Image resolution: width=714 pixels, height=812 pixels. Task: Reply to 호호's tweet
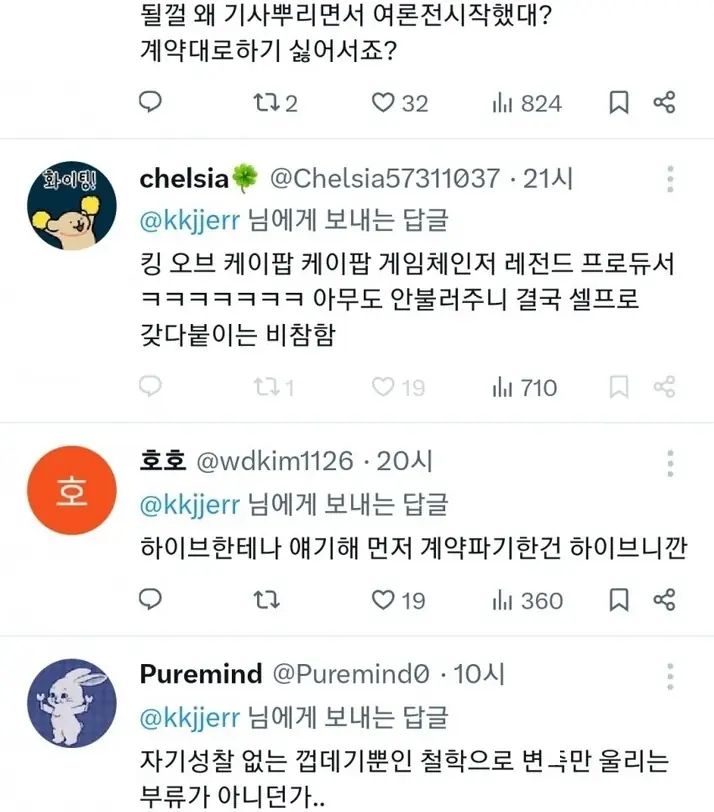(150, 600)
